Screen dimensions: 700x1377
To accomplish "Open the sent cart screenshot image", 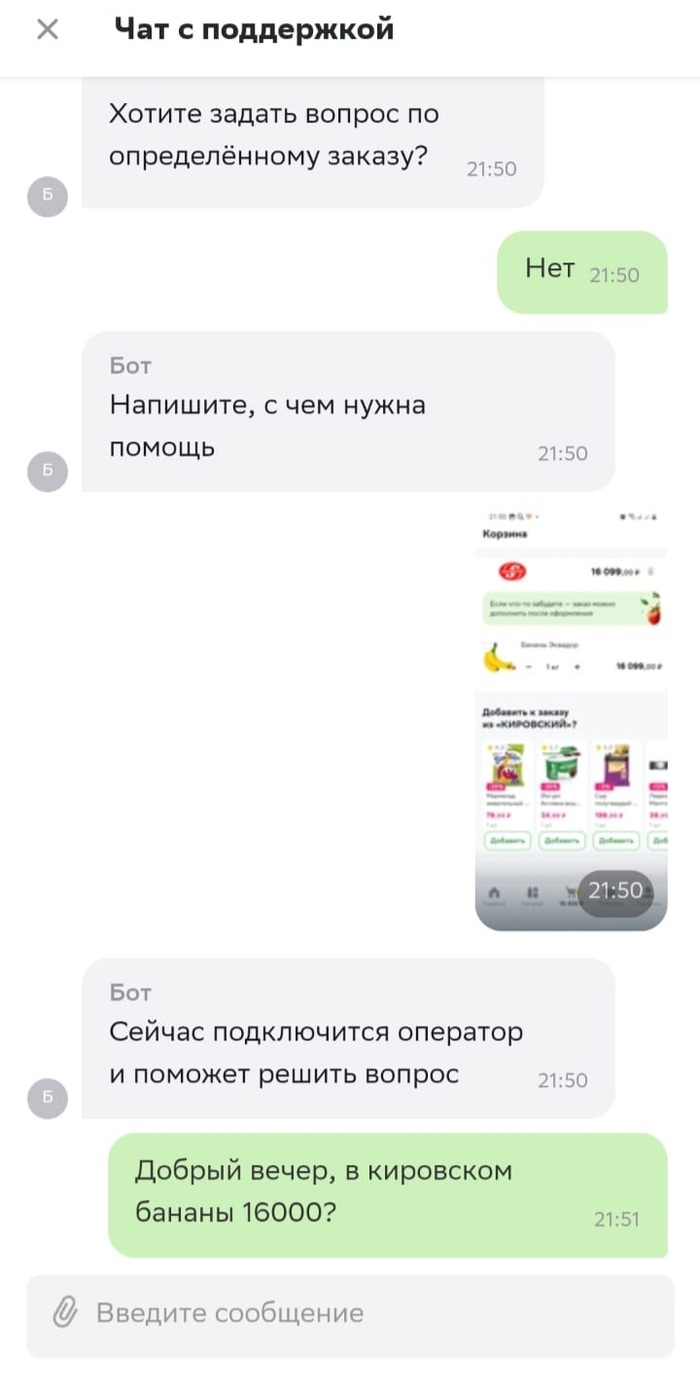I will point(571,717).
